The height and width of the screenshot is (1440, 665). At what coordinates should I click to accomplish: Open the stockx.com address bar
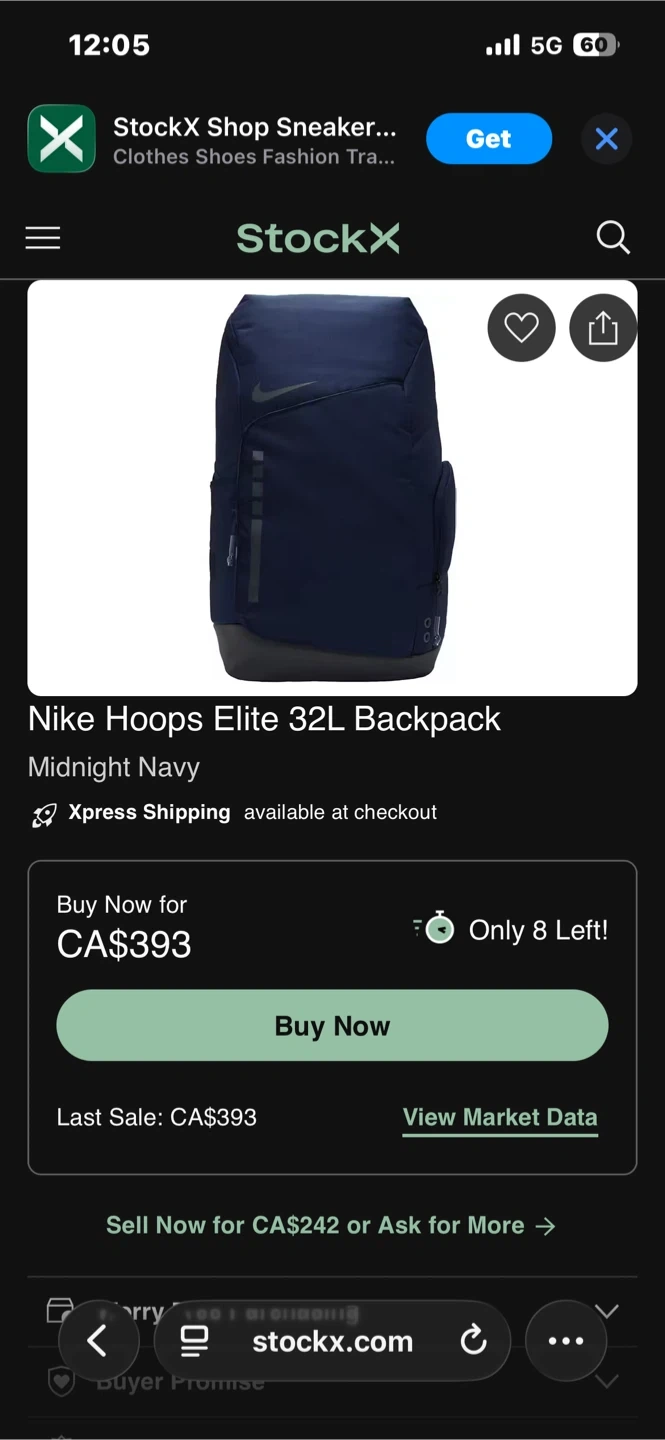pyautogui.click(x=332, y=1341)
